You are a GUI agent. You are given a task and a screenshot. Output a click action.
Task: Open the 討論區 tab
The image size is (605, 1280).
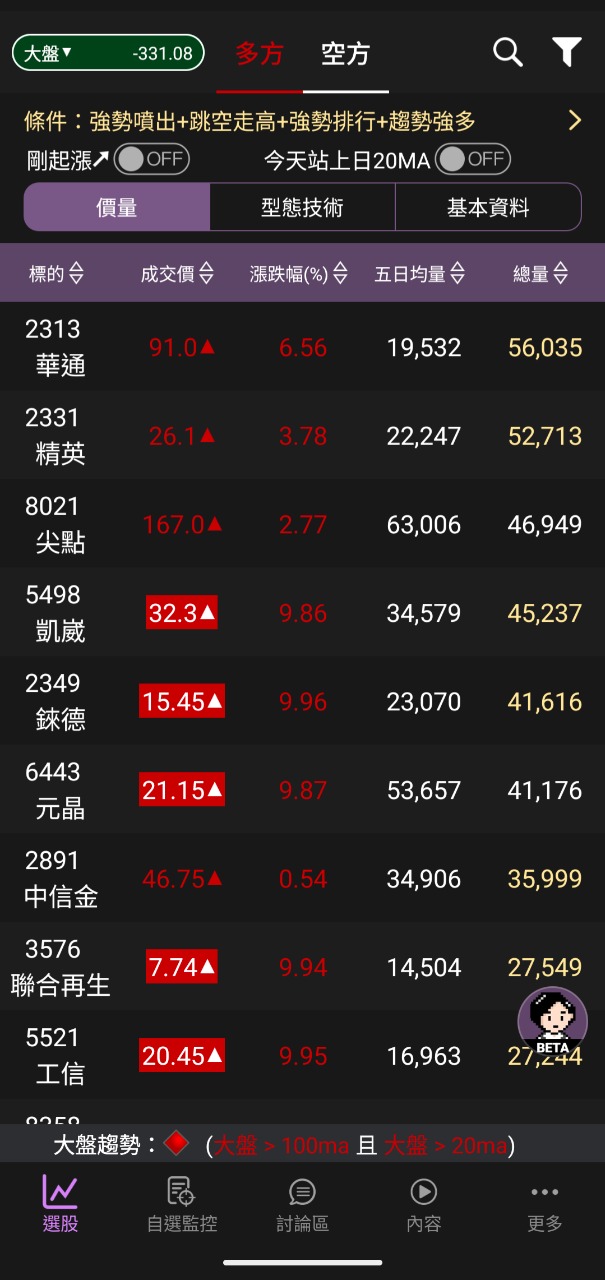click(302, 1204)
